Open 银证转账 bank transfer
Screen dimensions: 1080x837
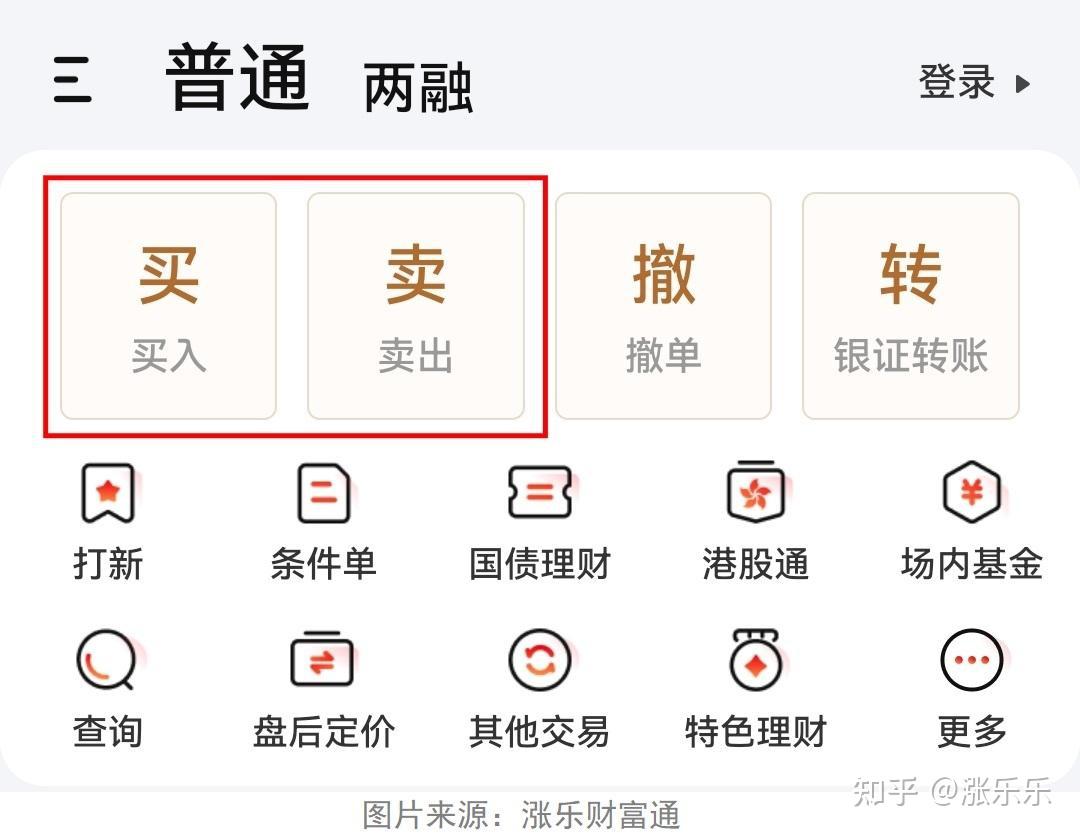[x=910, y=305]
